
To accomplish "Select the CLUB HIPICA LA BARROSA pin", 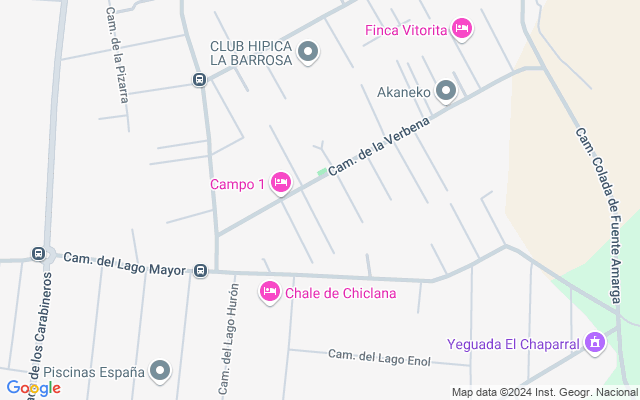I will pyautogui.click(x=308, y=52).
